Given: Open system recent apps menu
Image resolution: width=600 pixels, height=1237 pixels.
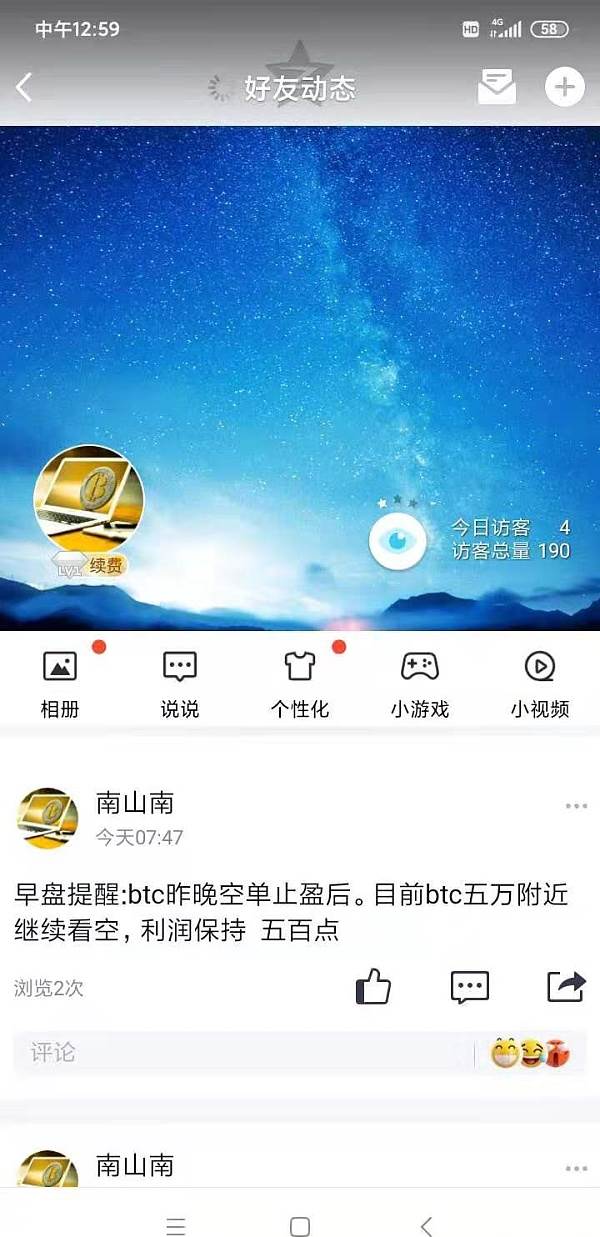Looking at the screenshot, I should tap(176, 1226).
